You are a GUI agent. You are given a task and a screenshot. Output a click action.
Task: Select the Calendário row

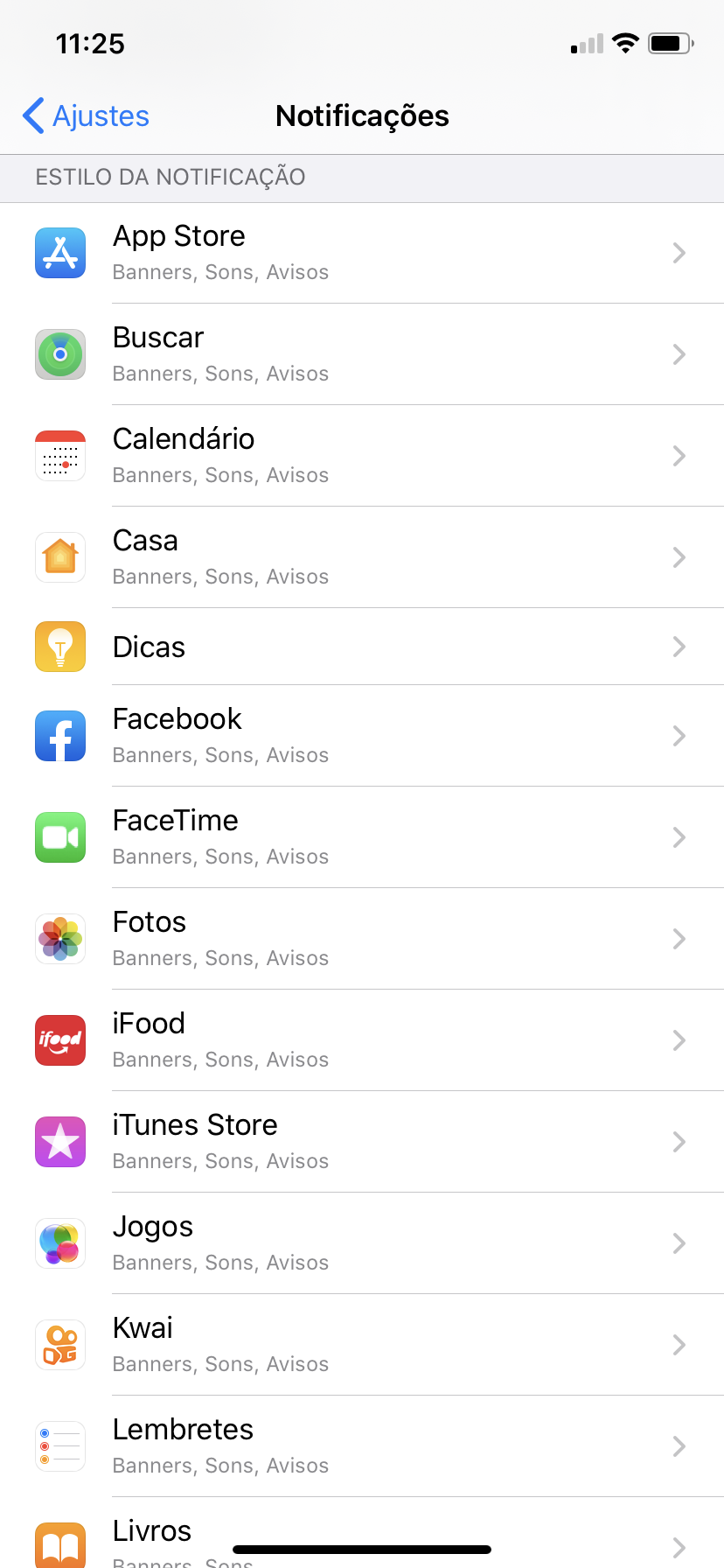pyautogui.click(x=362, y=456)
